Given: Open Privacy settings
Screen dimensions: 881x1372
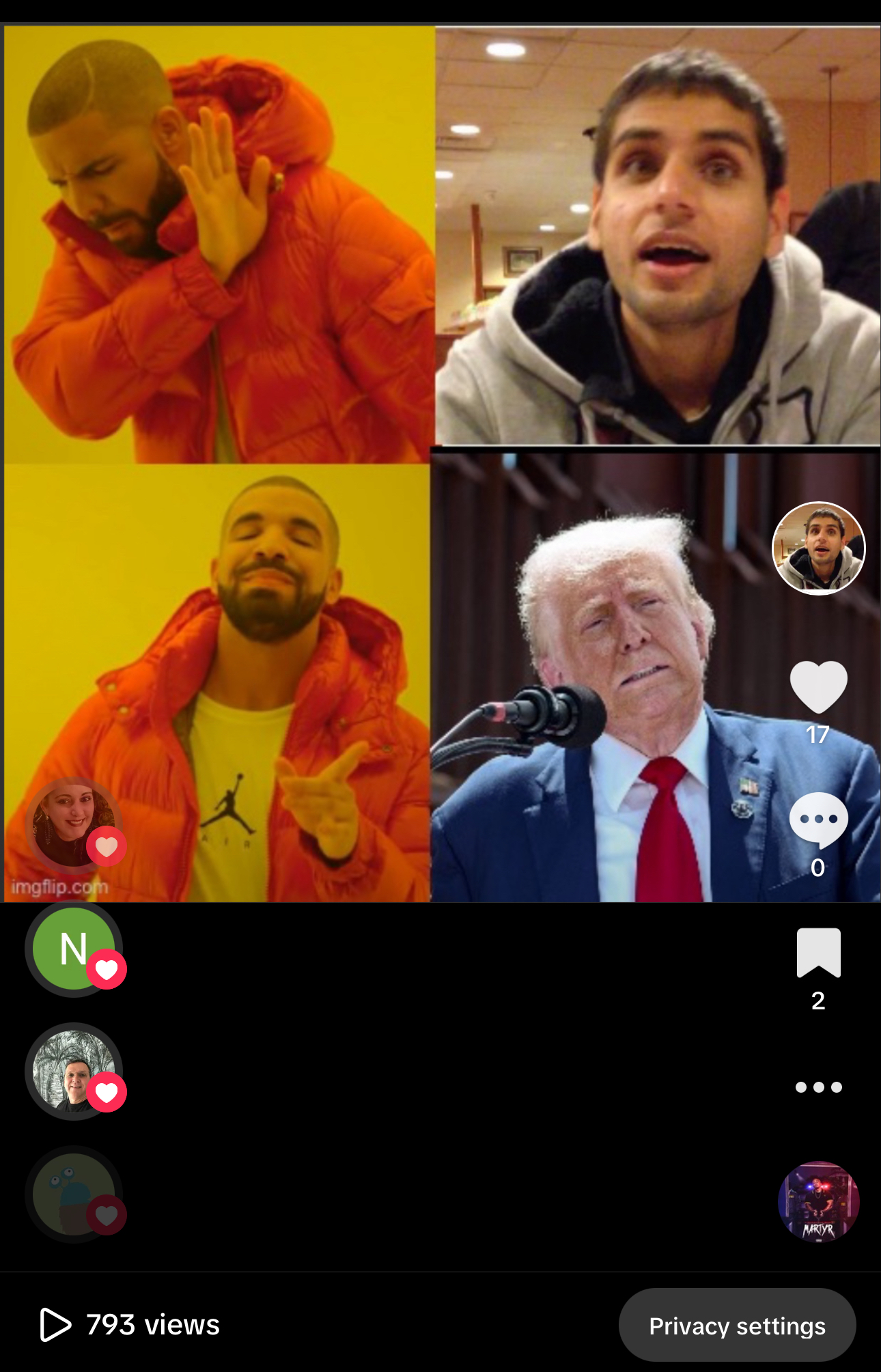Looking at the screenshot, I should click(x=737, y=1326).
